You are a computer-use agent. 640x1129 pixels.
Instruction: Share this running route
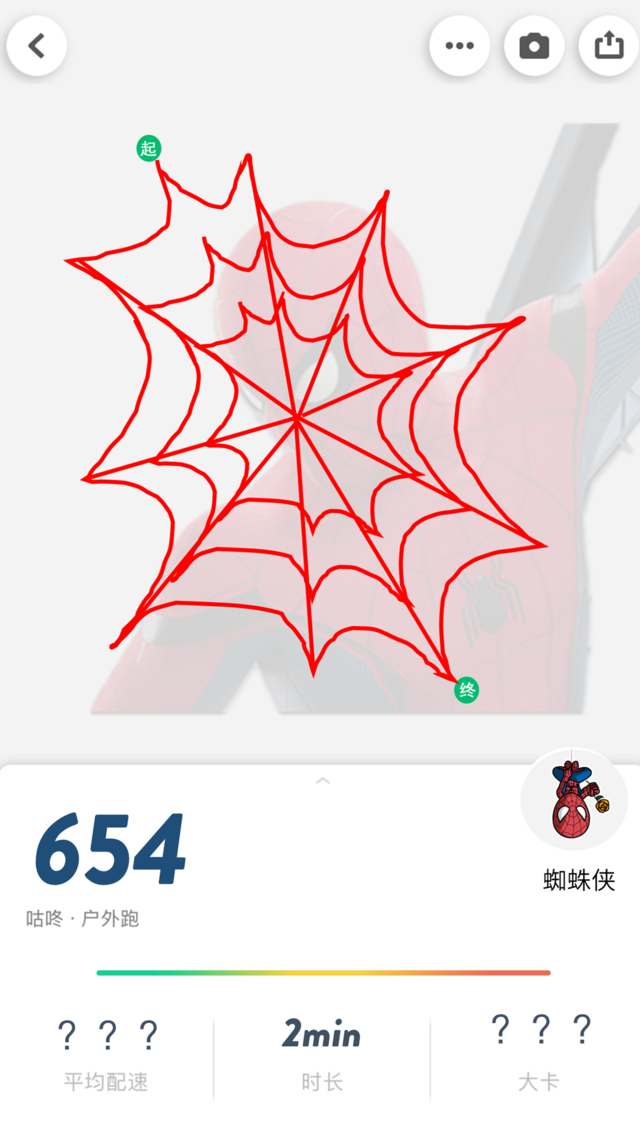[609, 46]
